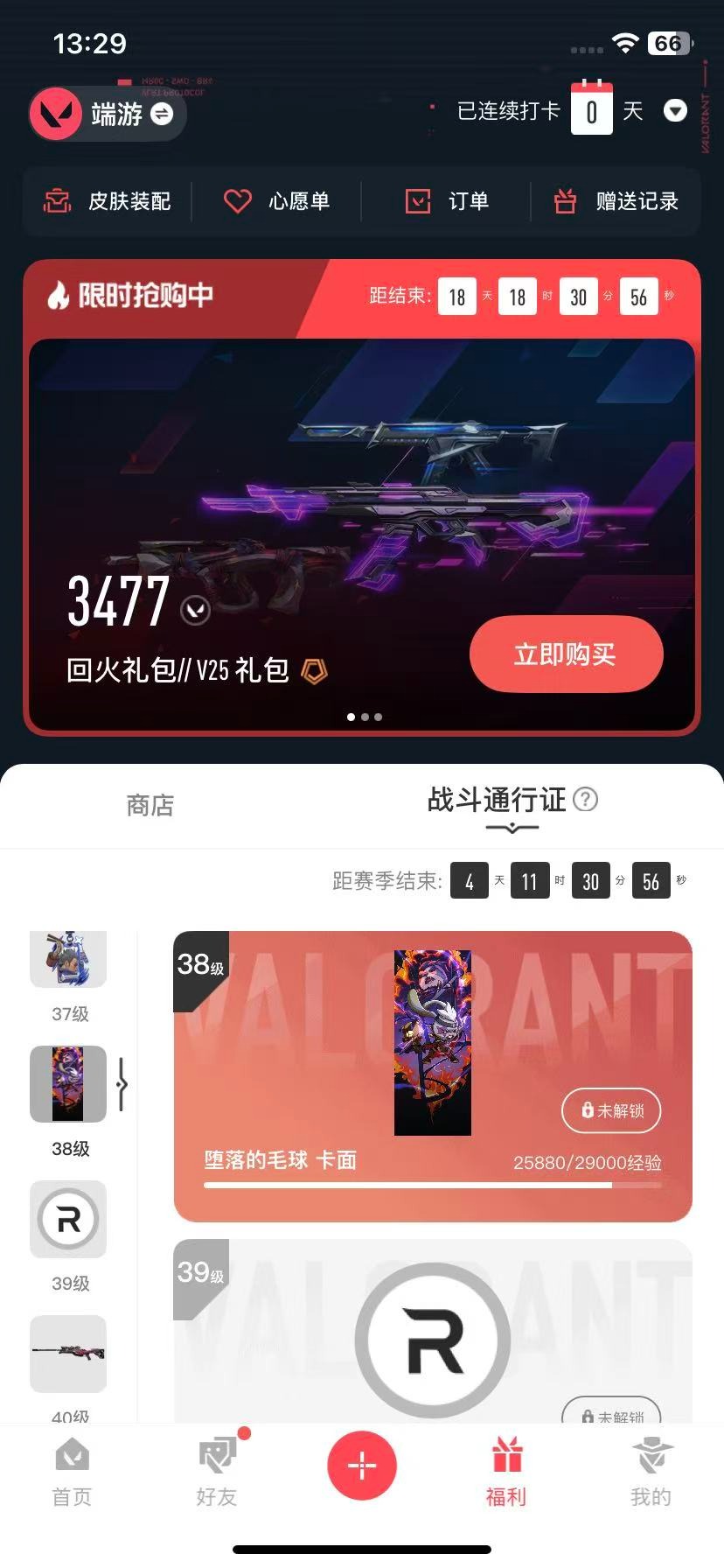Expand the account dropdown arrow near 天
The height and width of the screenshot is (1568, 724).
675,112
